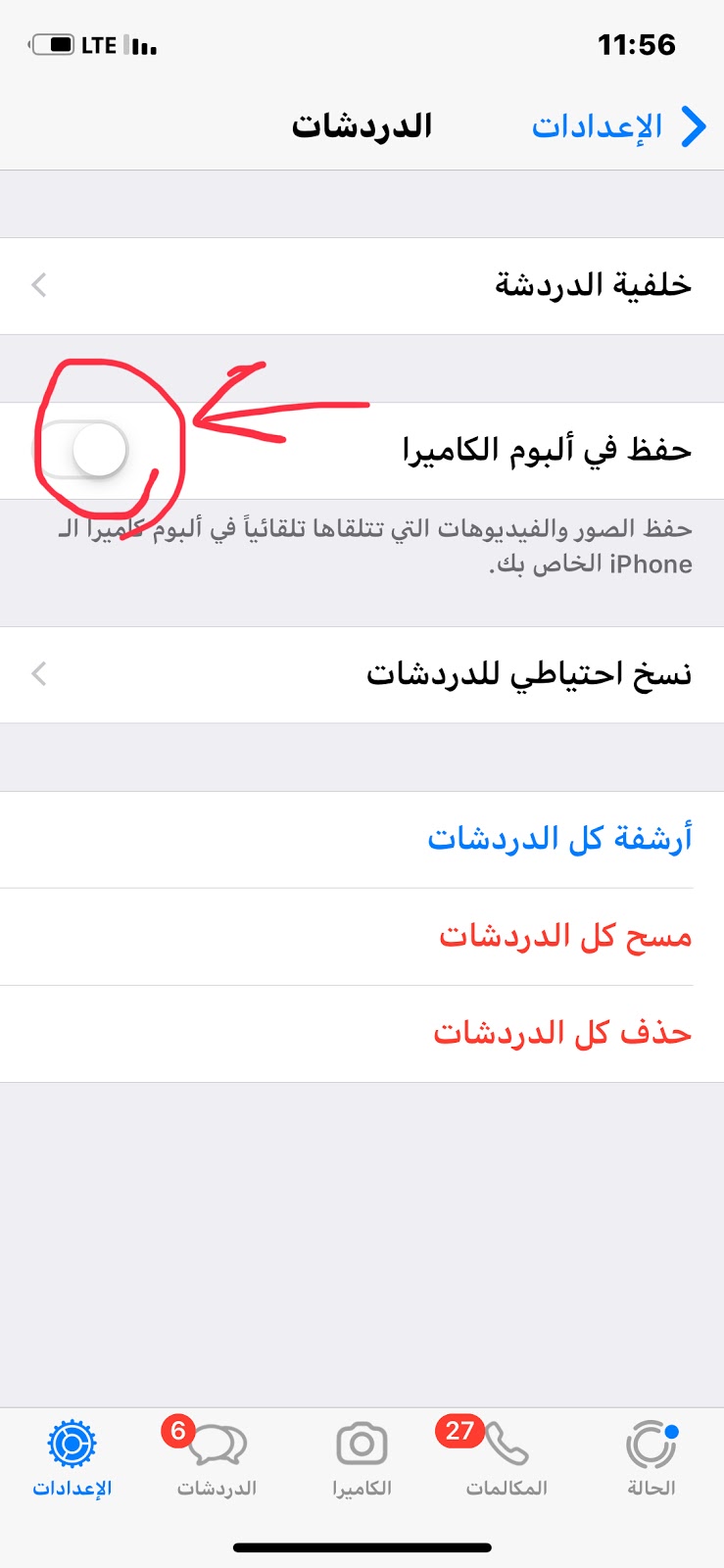This screenshot has height=1568, width=724.
Task: Go back to الإعدادات
Action: pos(619,126)
